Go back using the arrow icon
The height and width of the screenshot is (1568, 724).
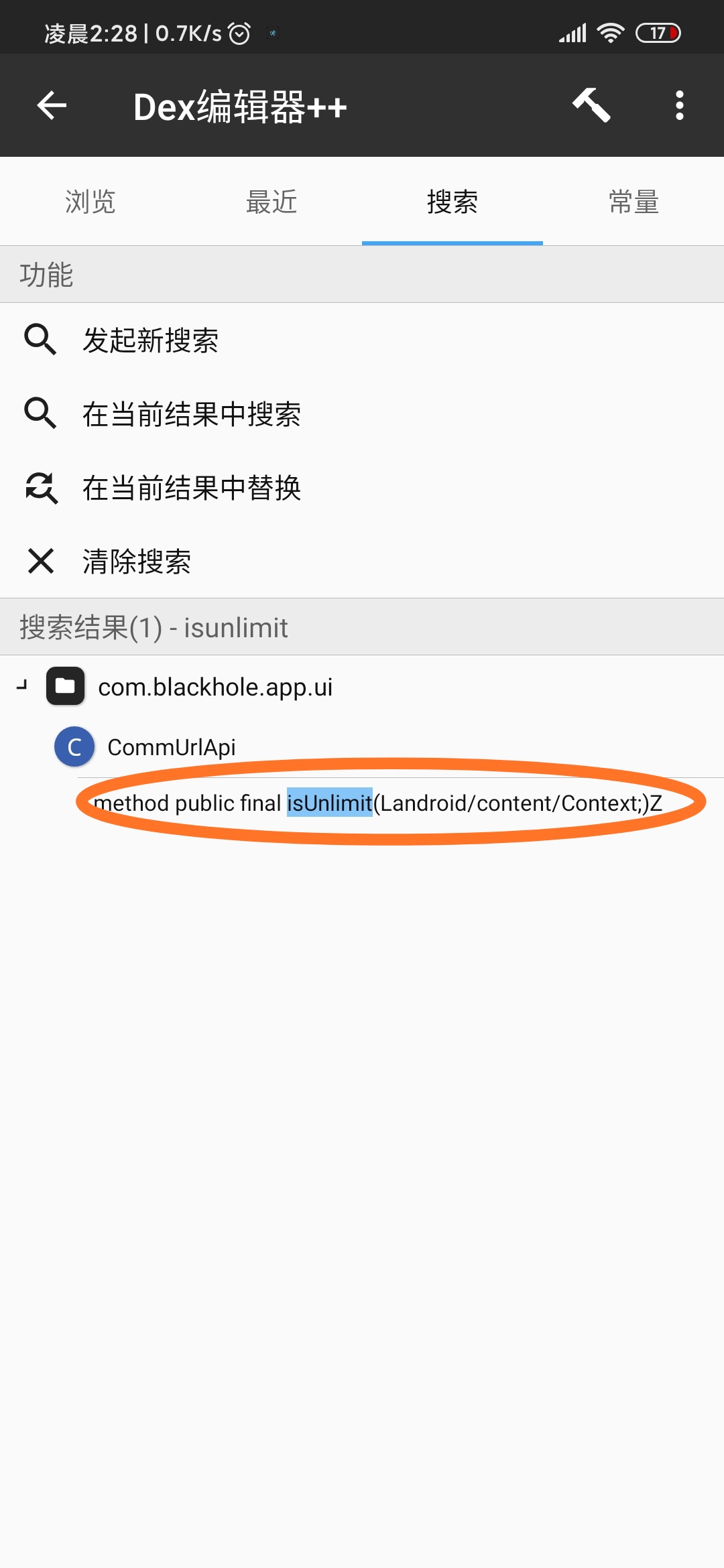tap(52, 105)
